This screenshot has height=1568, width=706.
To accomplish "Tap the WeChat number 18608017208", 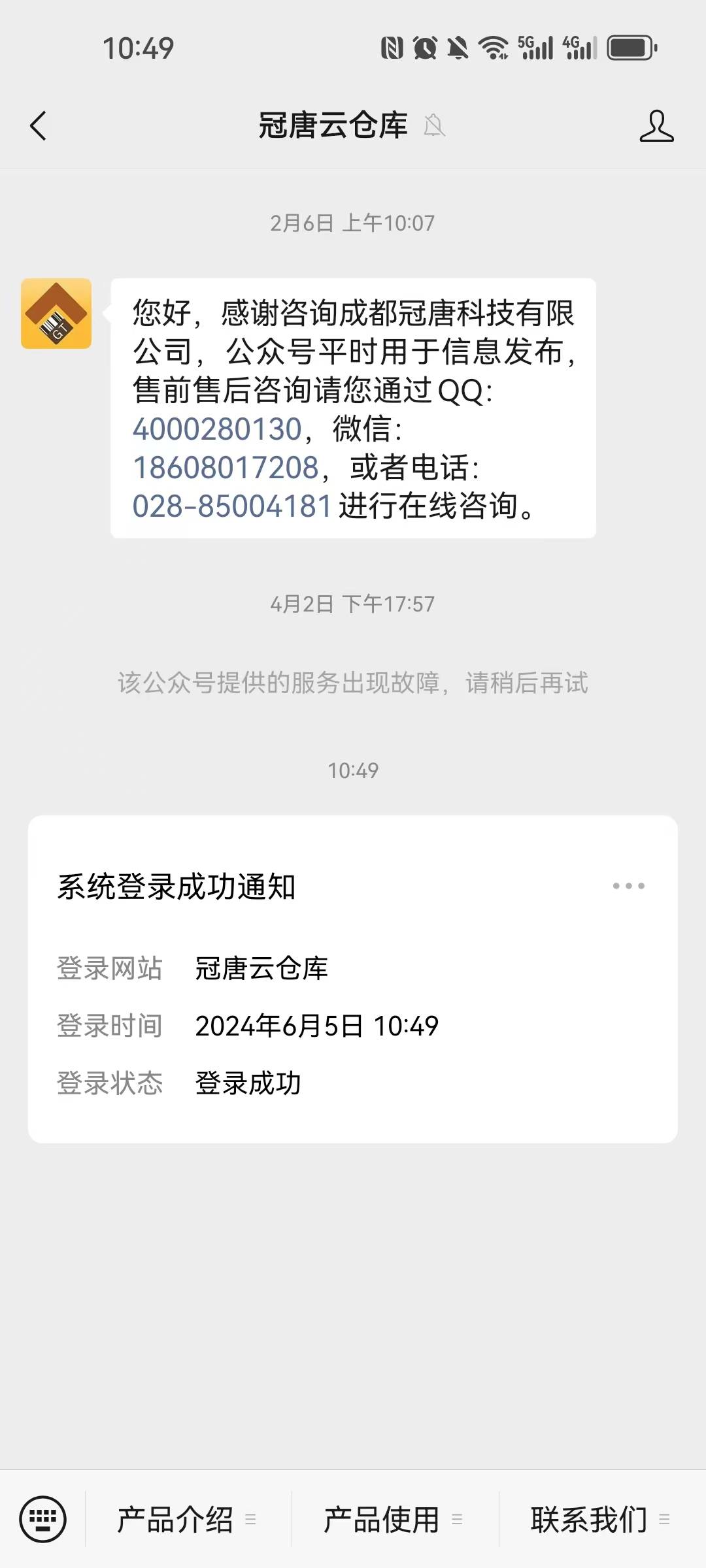I will [x=226, y=468].
